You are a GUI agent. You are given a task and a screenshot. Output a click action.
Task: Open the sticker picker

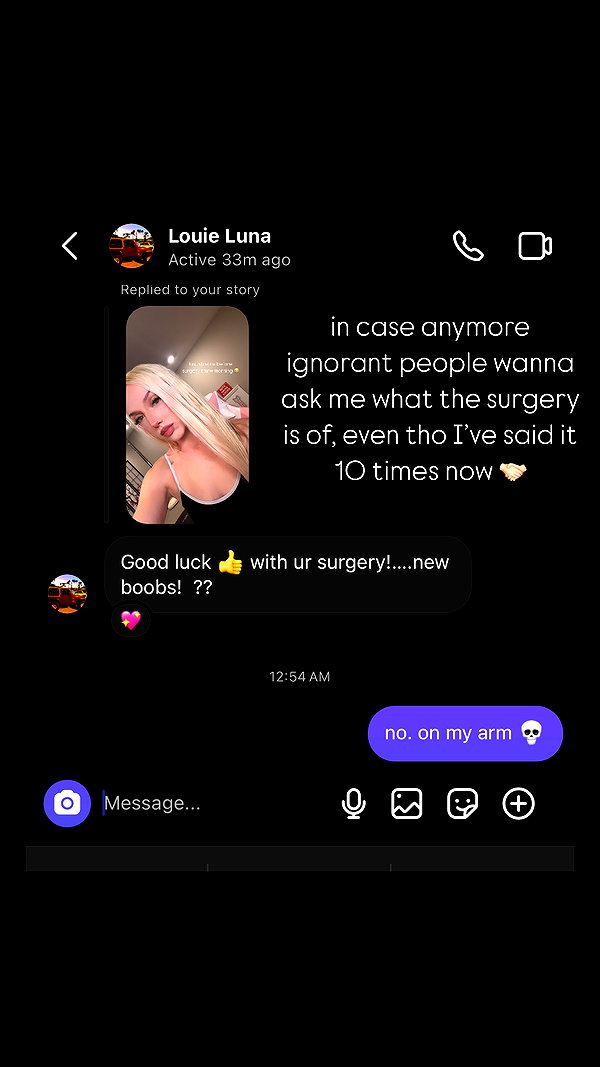click(x=463, y=803)
